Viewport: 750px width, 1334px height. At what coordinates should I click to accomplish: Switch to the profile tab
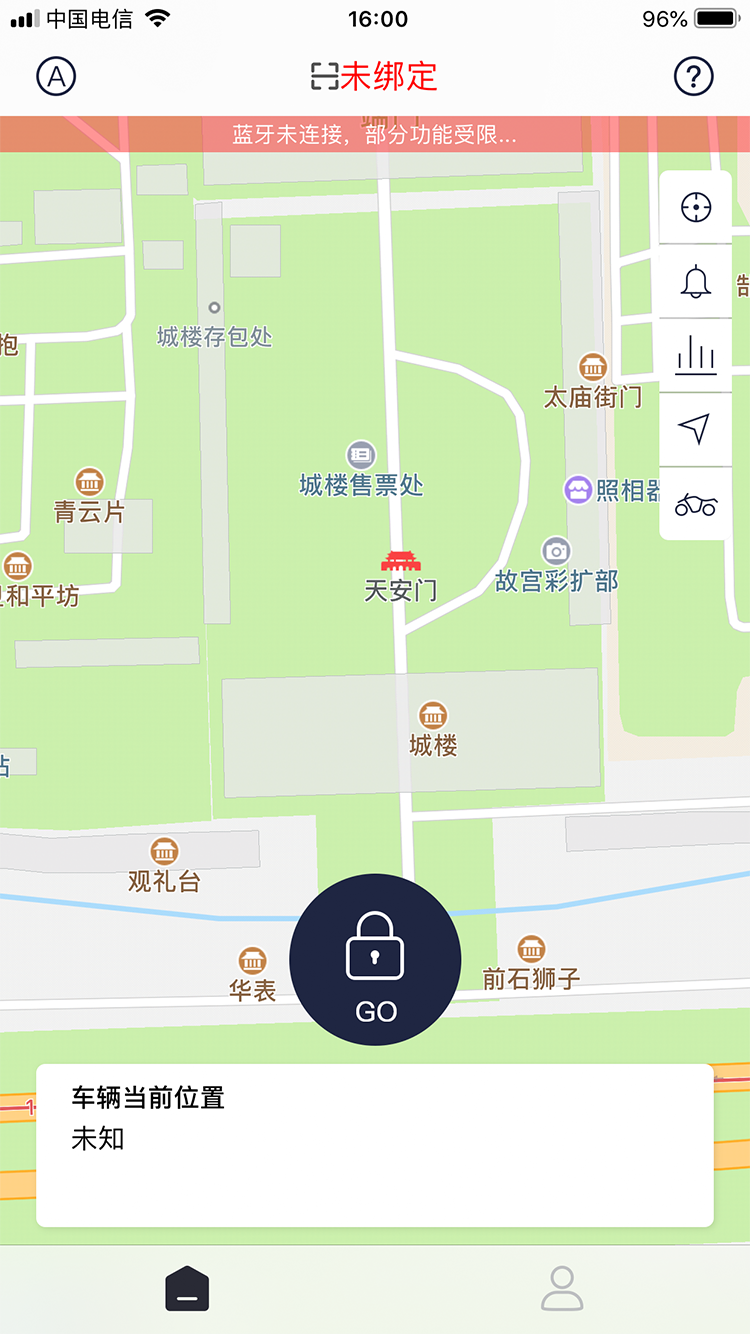pyautogui.click(x=562, y=1288)
